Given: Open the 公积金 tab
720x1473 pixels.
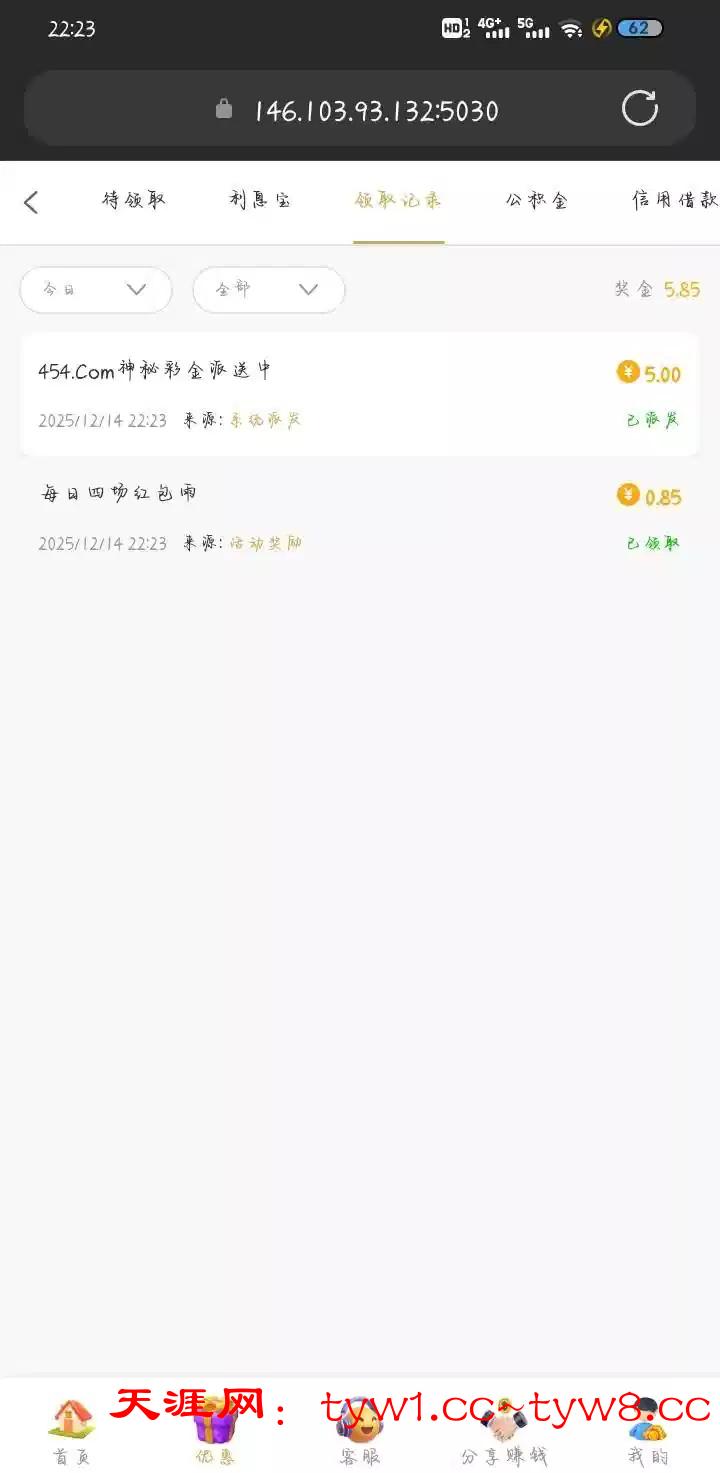Looking at the screenshot, I should (537, 201).
